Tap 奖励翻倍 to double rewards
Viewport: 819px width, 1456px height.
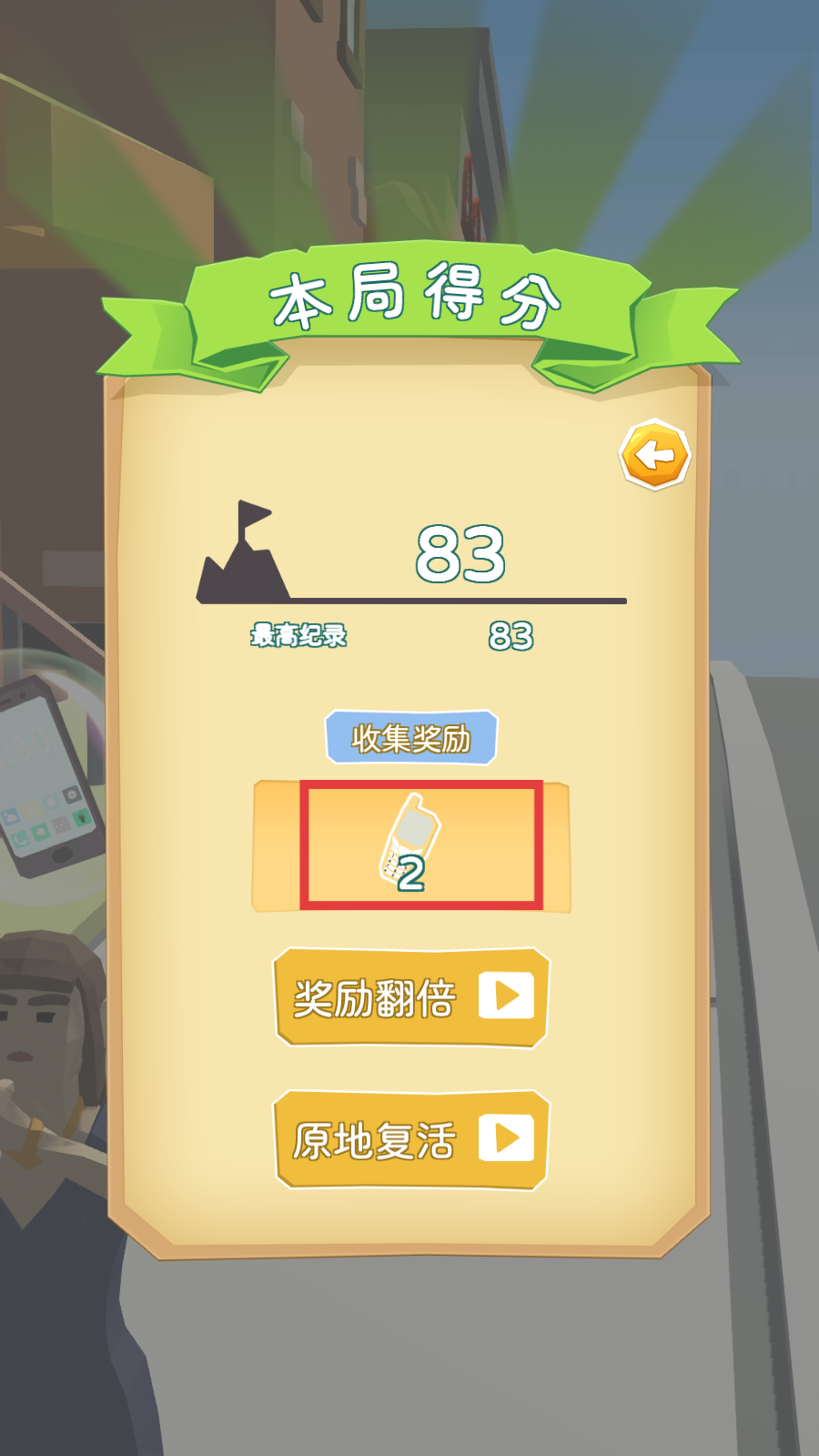[411, 997]
